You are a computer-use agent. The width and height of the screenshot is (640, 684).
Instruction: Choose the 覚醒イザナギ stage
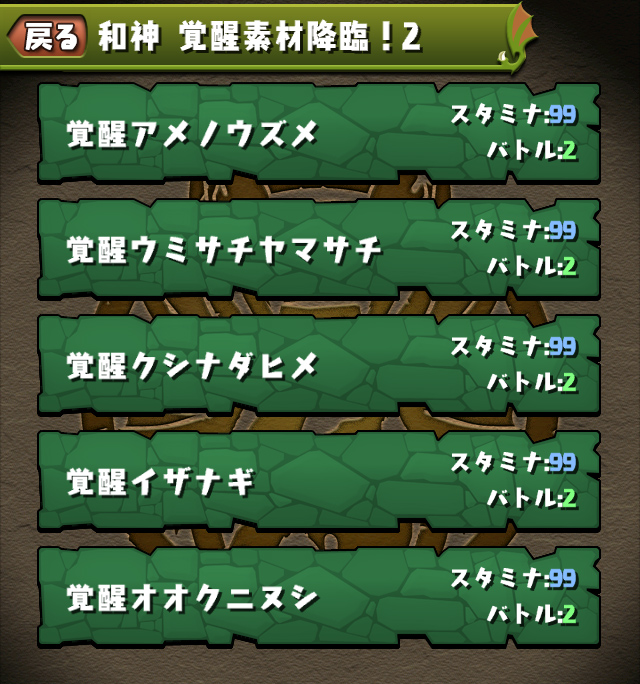tap(318, 481)
